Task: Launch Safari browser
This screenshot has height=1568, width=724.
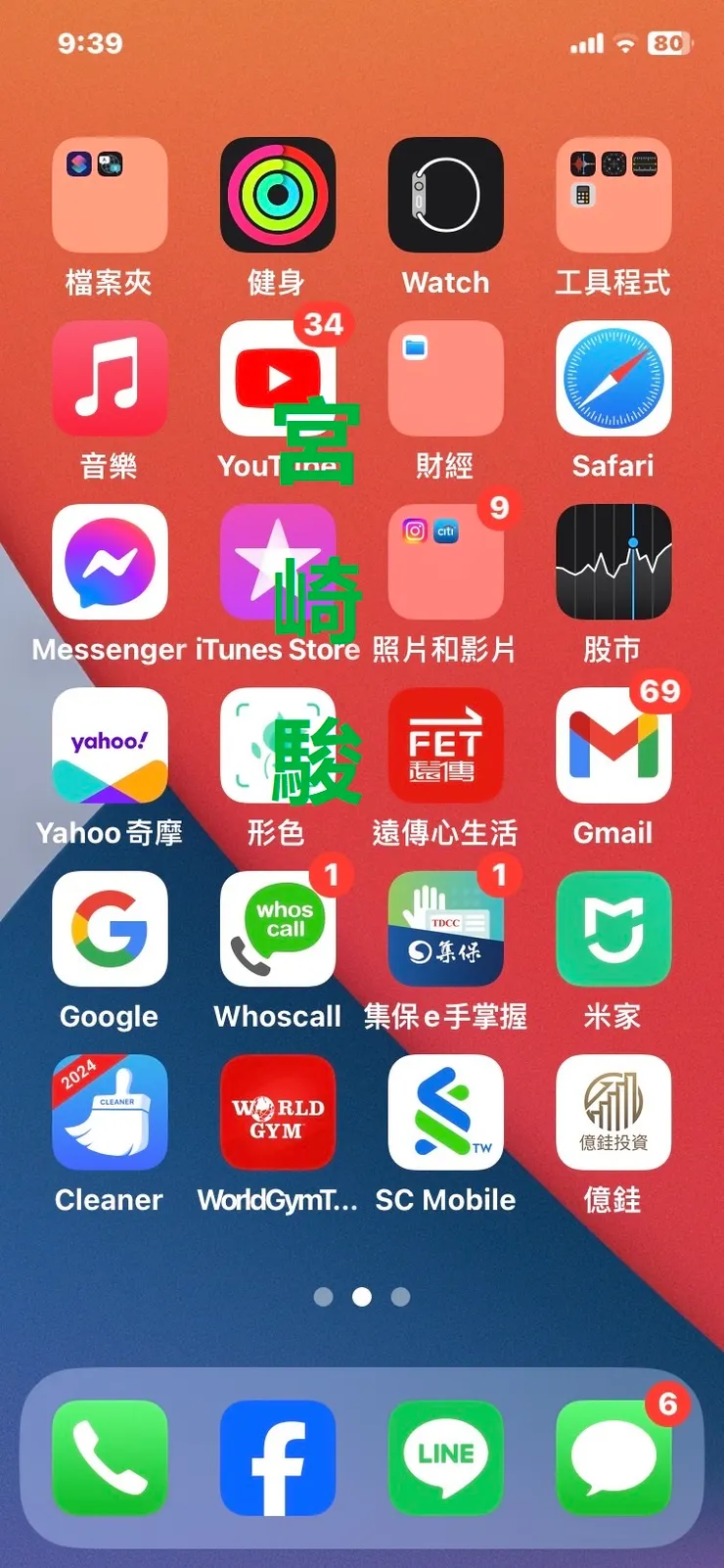Action: tap(613, 379)
